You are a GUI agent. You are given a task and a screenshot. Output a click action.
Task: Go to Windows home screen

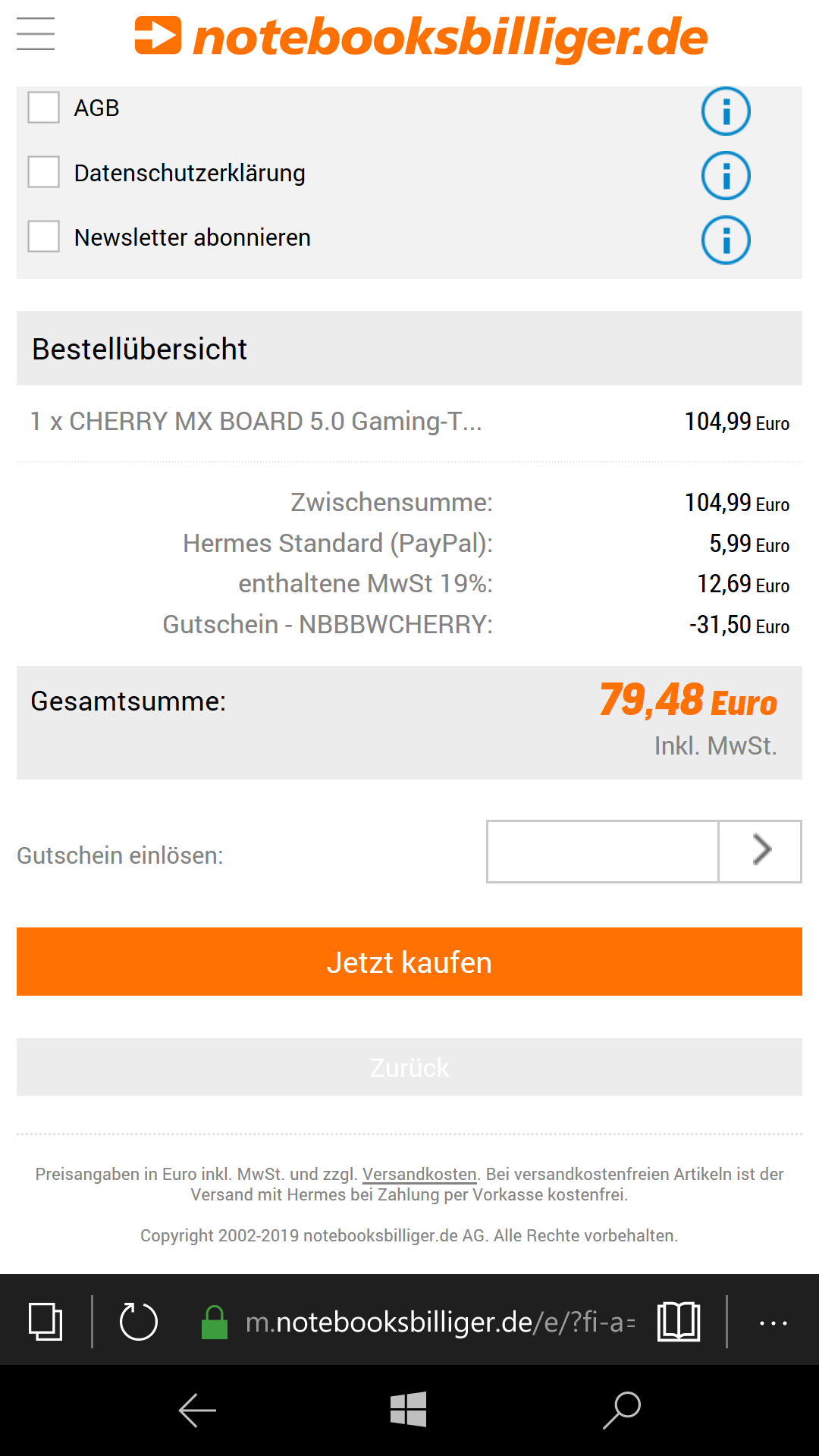pos(409,1410)
